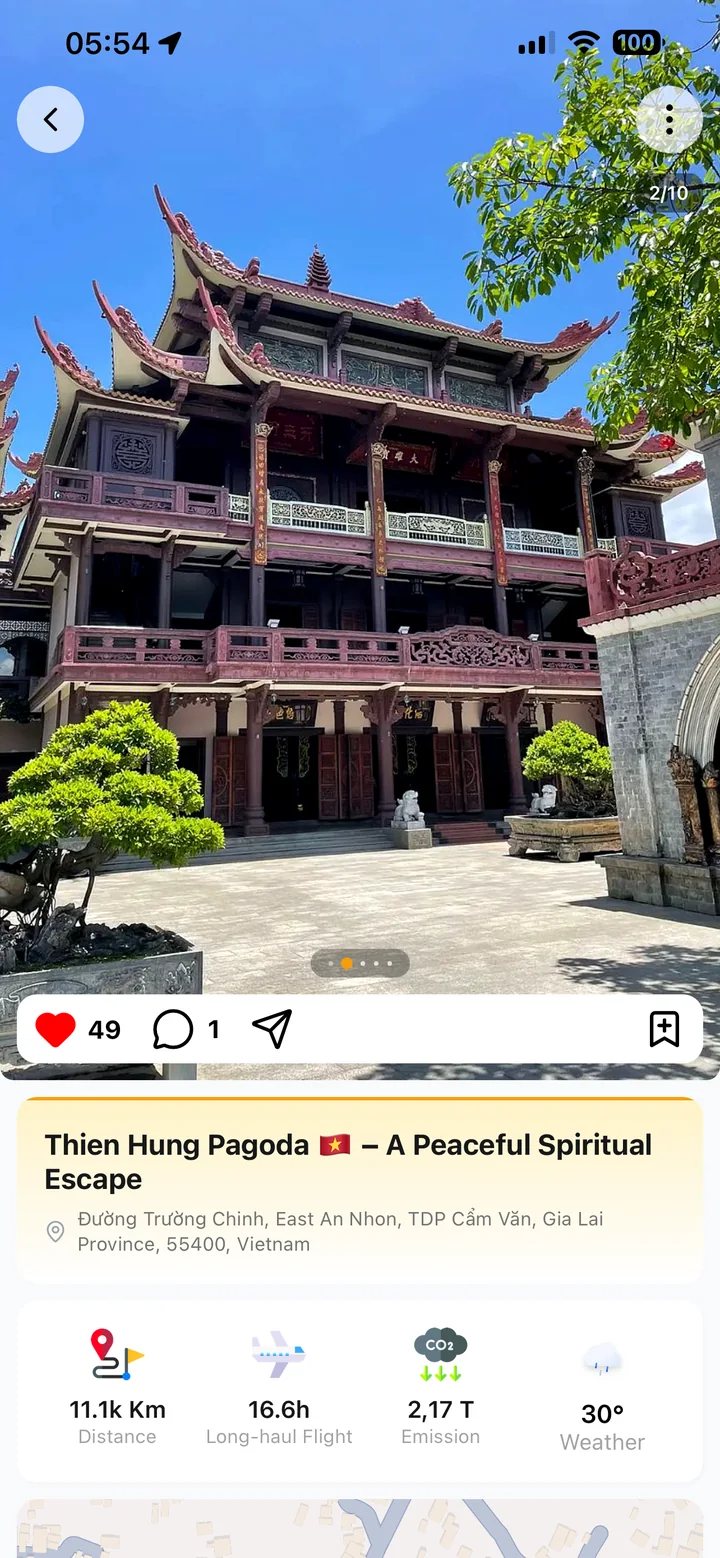
Task: Tap the photo carousel page dots
Action: [360, 964]
